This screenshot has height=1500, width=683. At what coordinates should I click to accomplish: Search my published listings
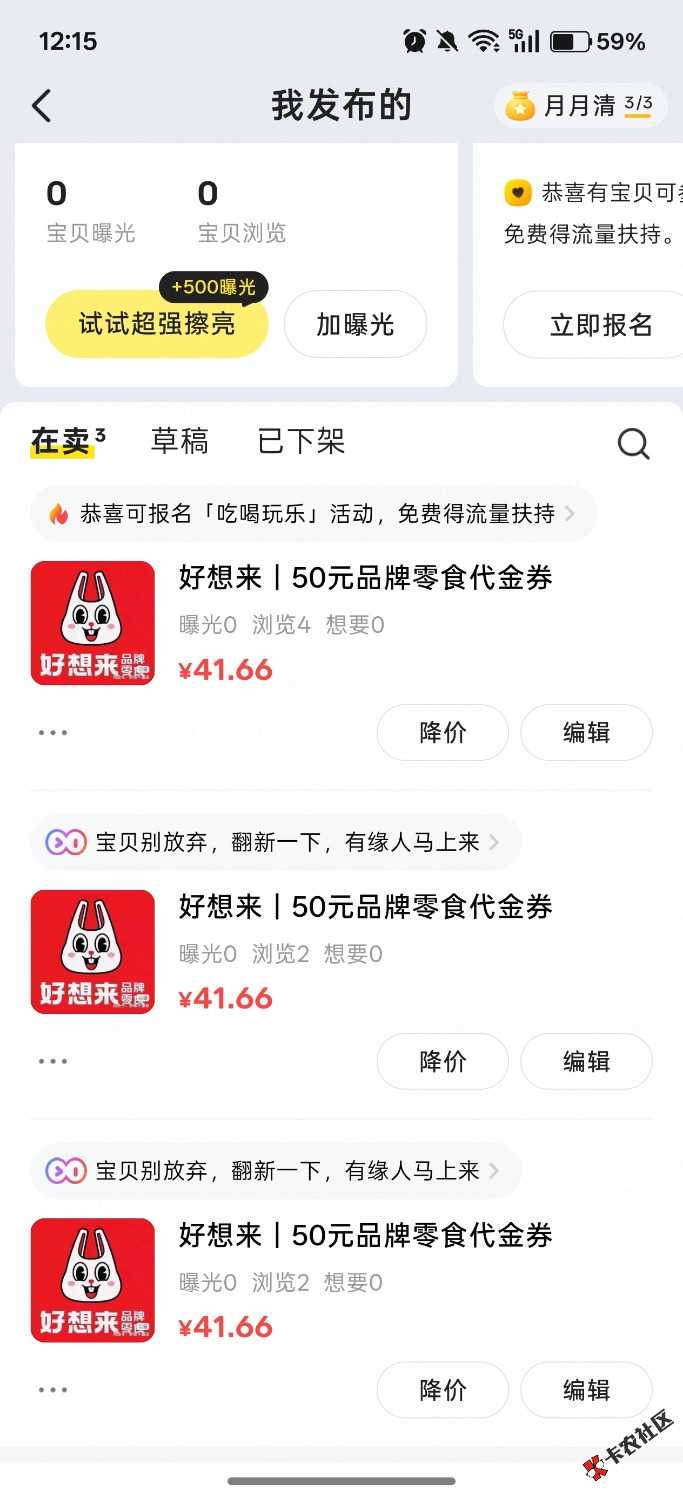633,443
